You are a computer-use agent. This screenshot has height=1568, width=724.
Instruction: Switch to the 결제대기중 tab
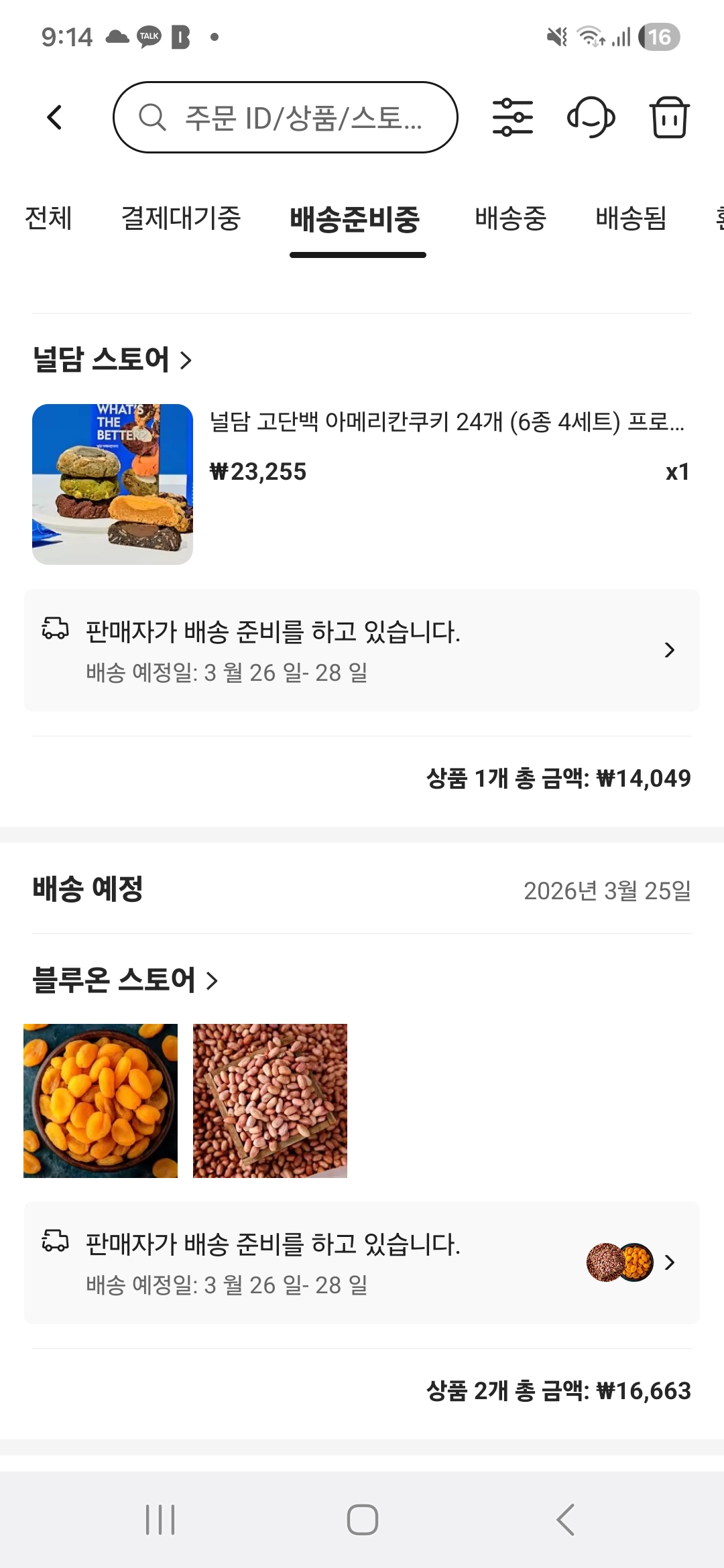(x=181, y=218)
